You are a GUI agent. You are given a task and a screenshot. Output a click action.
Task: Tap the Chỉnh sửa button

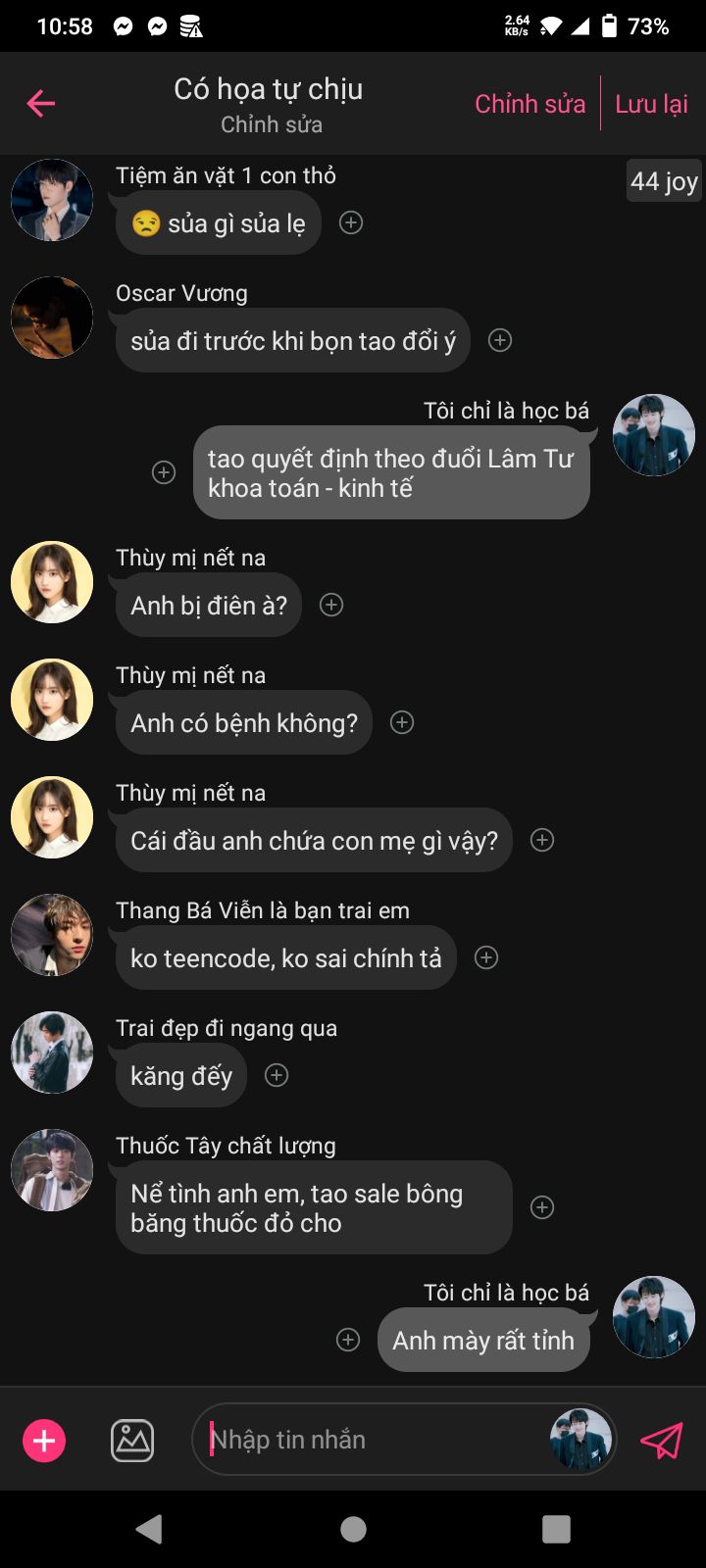point(529,104)
